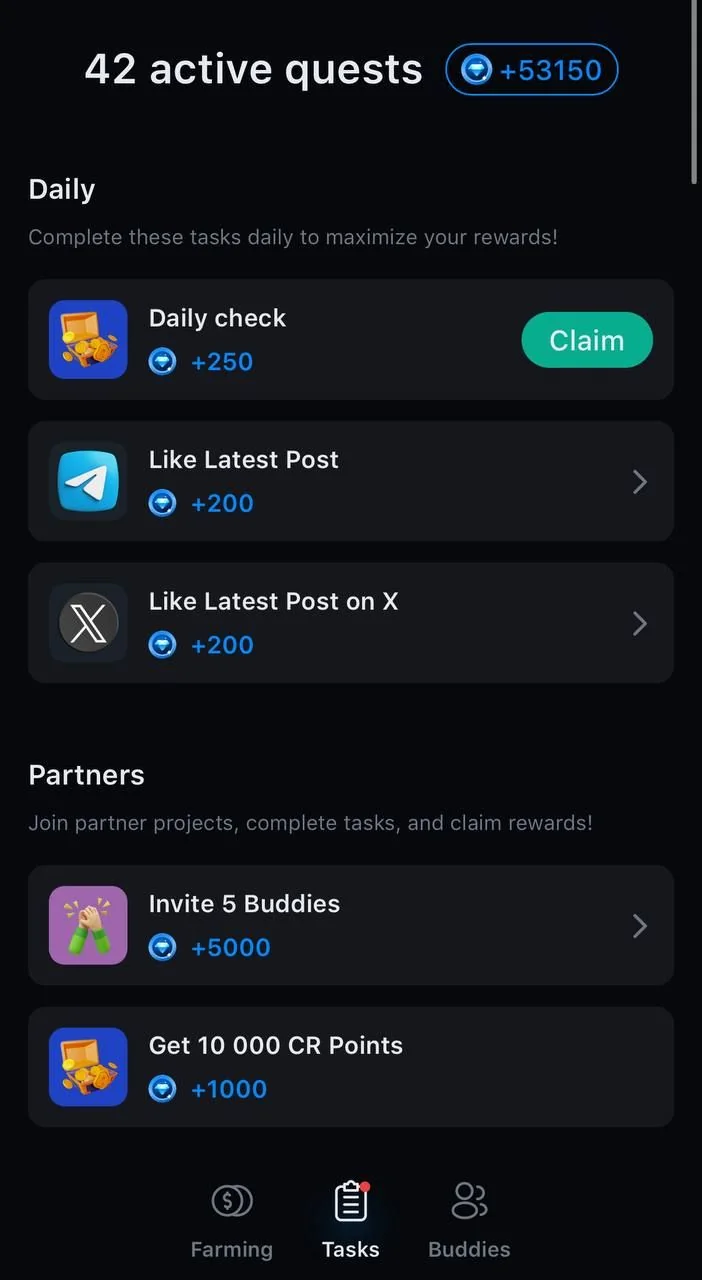Image resolution: width=702 pixels, height=1280 pixels.
Task: Open Get 10 000 CR Points task
Action: (351, 1067)
